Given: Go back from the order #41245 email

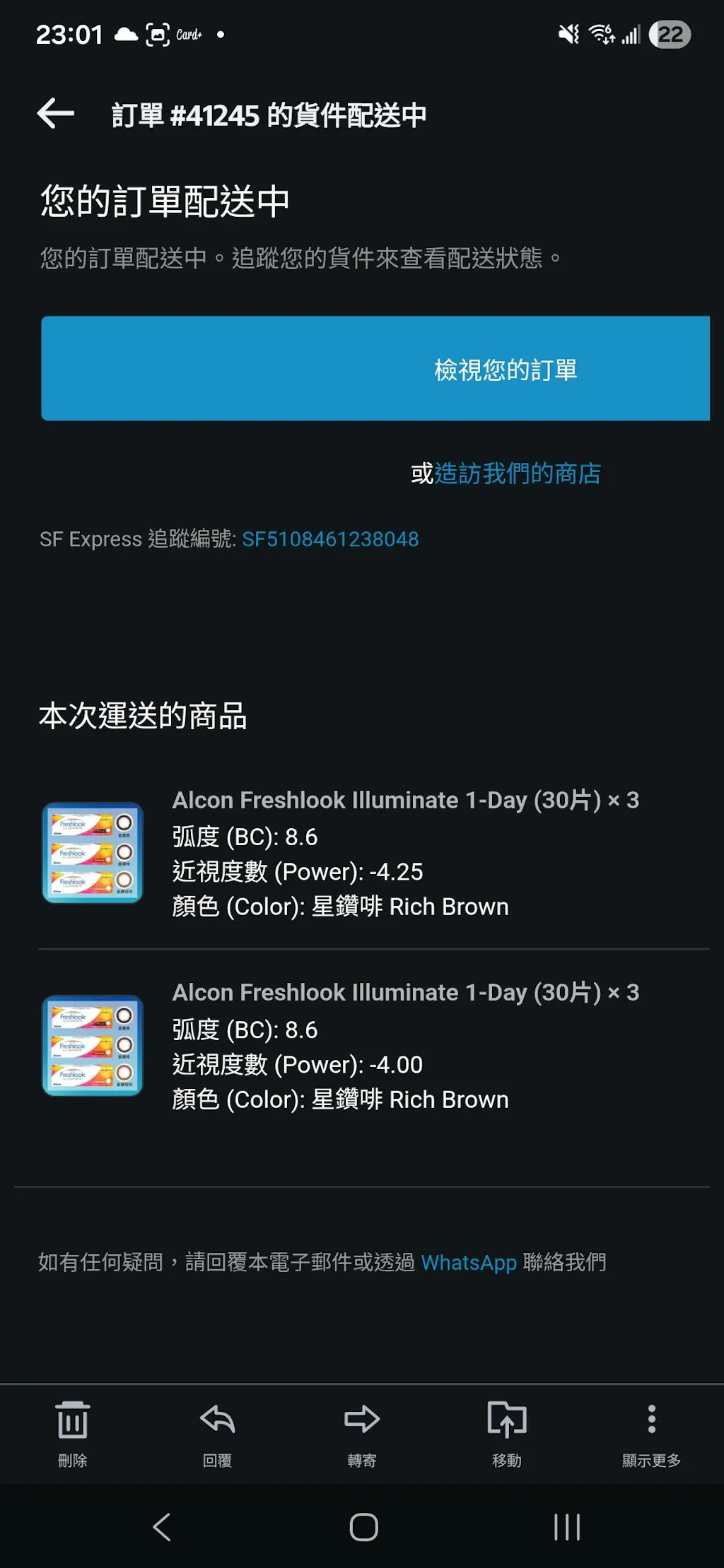Looking at the screenshot, I should 56,114.
